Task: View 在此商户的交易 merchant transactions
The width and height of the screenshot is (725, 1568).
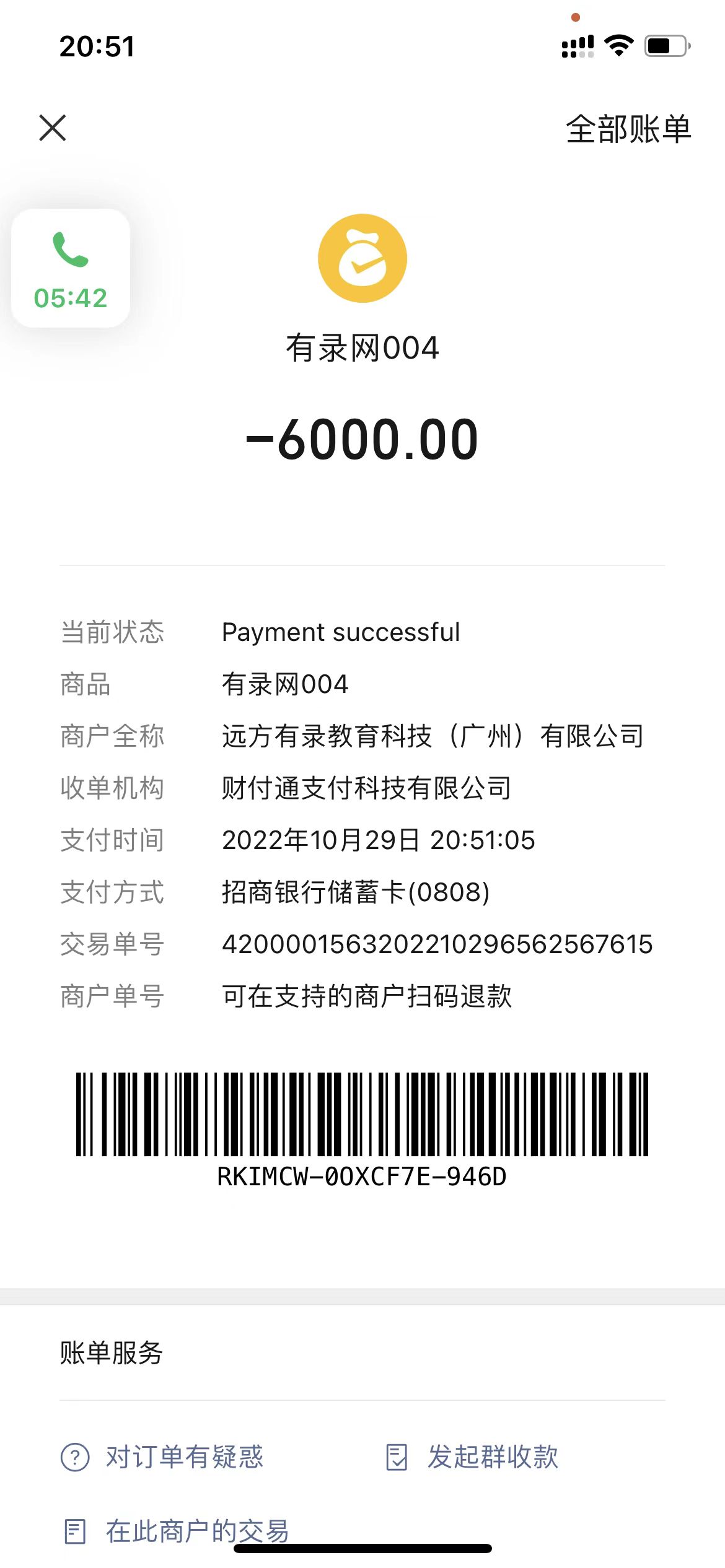Action: pyautogui.click(x=177, y=1531)
